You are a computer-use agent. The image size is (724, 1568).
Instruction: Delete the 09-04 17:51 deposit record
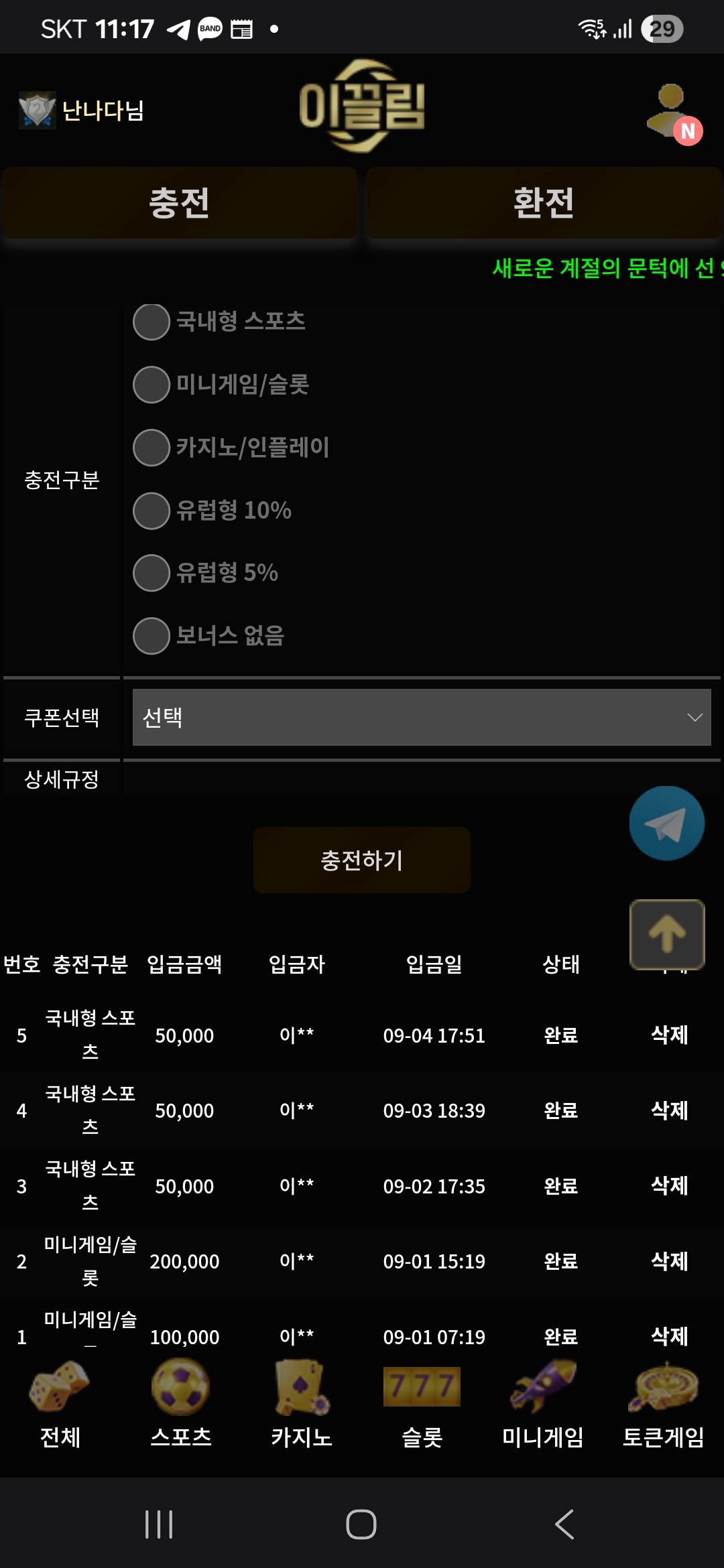(669, 1035)
